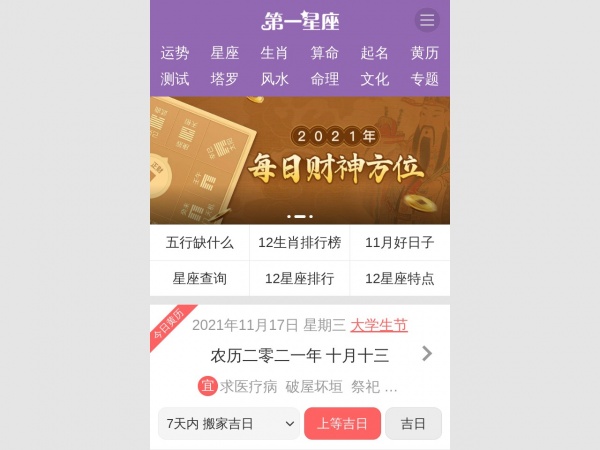Open 风水 category
Screen dimensions: 600x450
pos(275,79)
